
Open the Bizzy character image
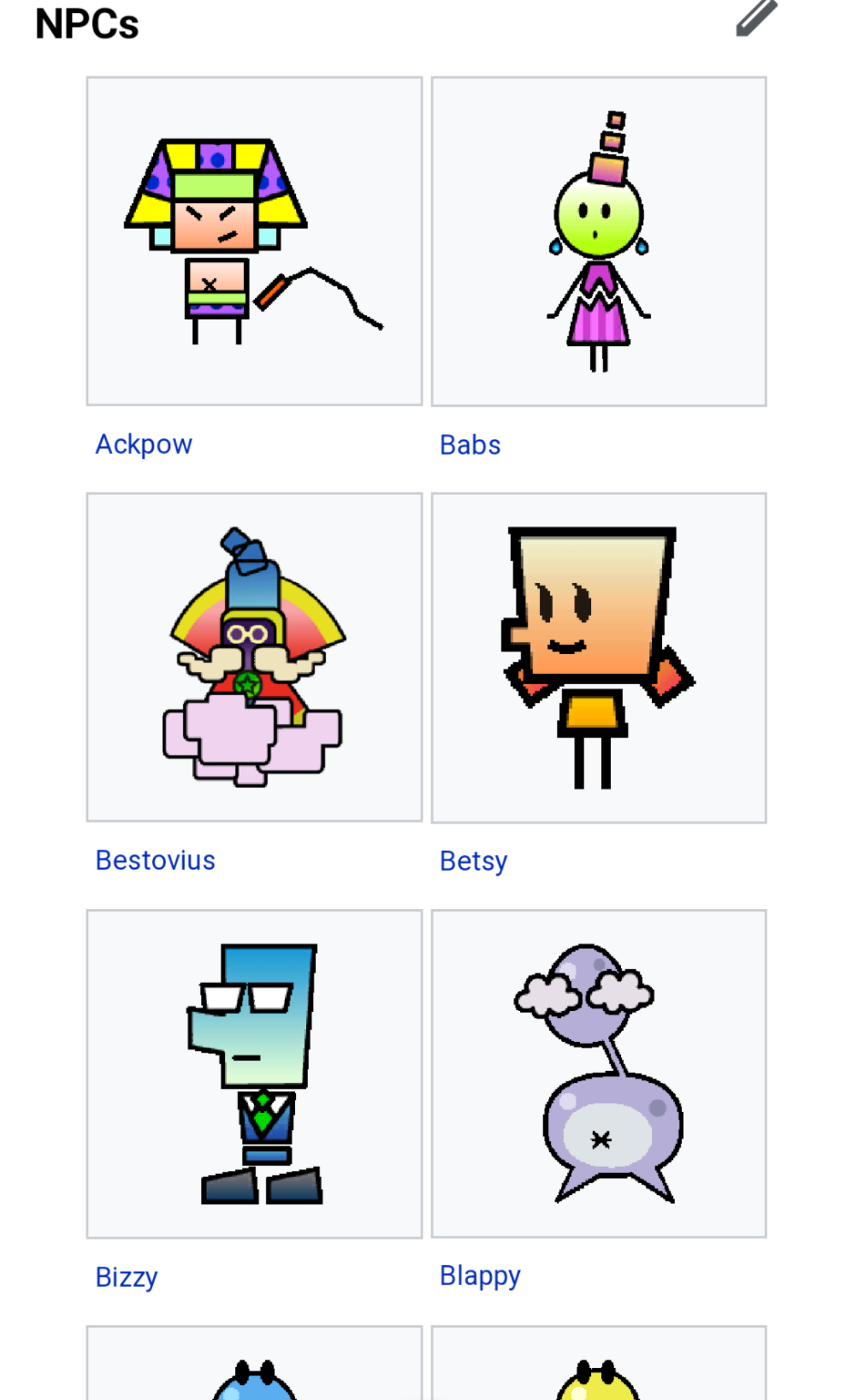coord(254,1074)
